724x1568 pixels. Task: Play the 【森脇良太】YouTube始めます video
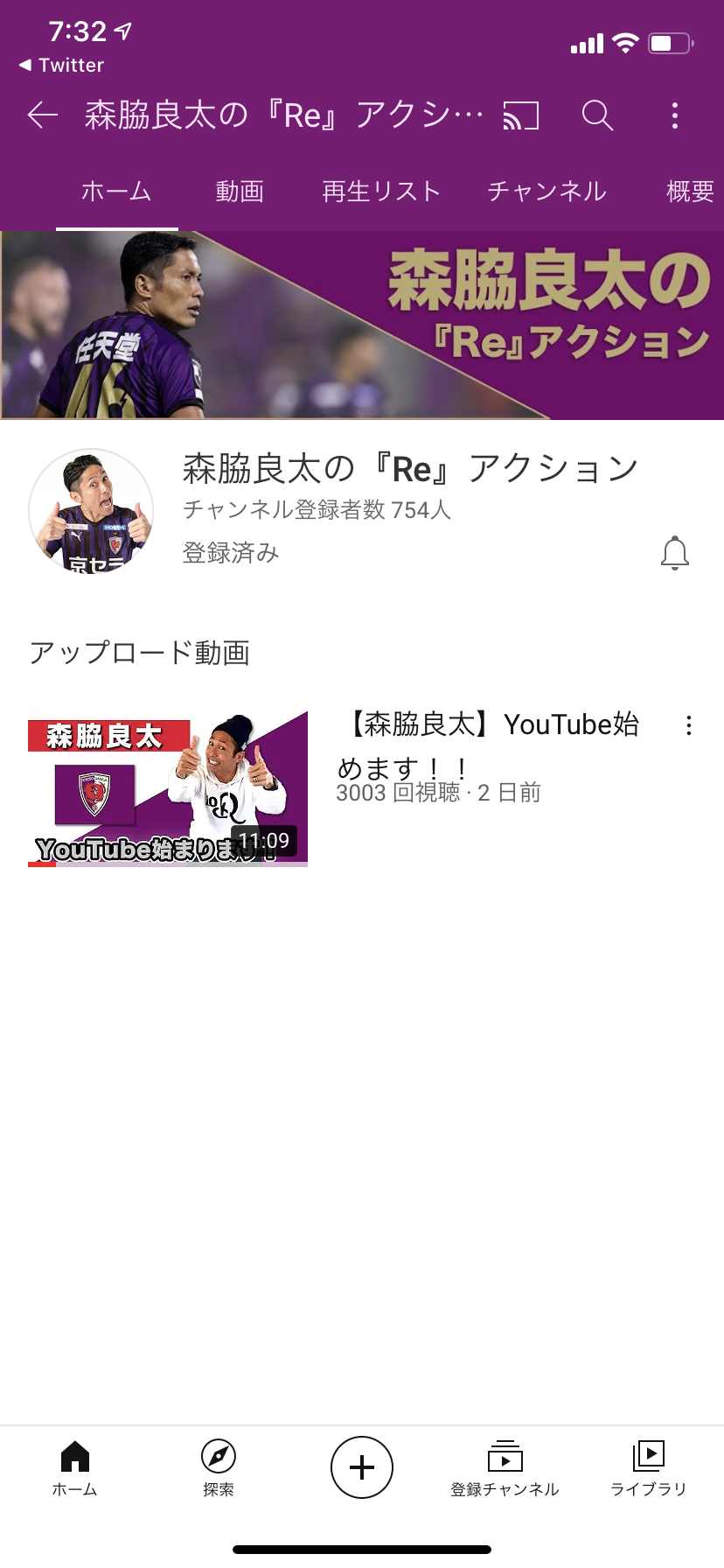168,789
